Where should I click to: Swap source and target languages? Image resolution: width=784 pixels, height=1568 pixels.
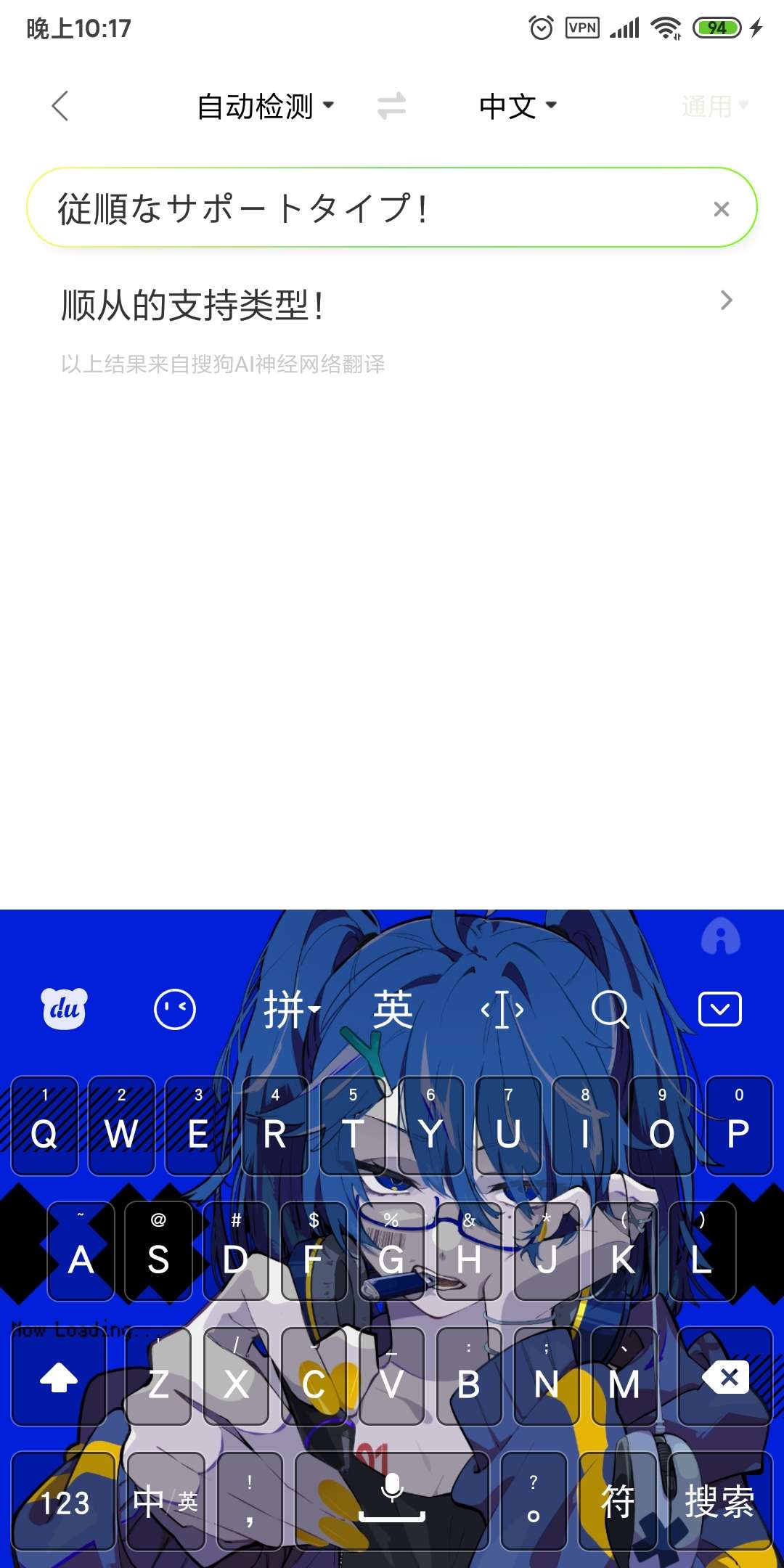[x=391, y=106]
